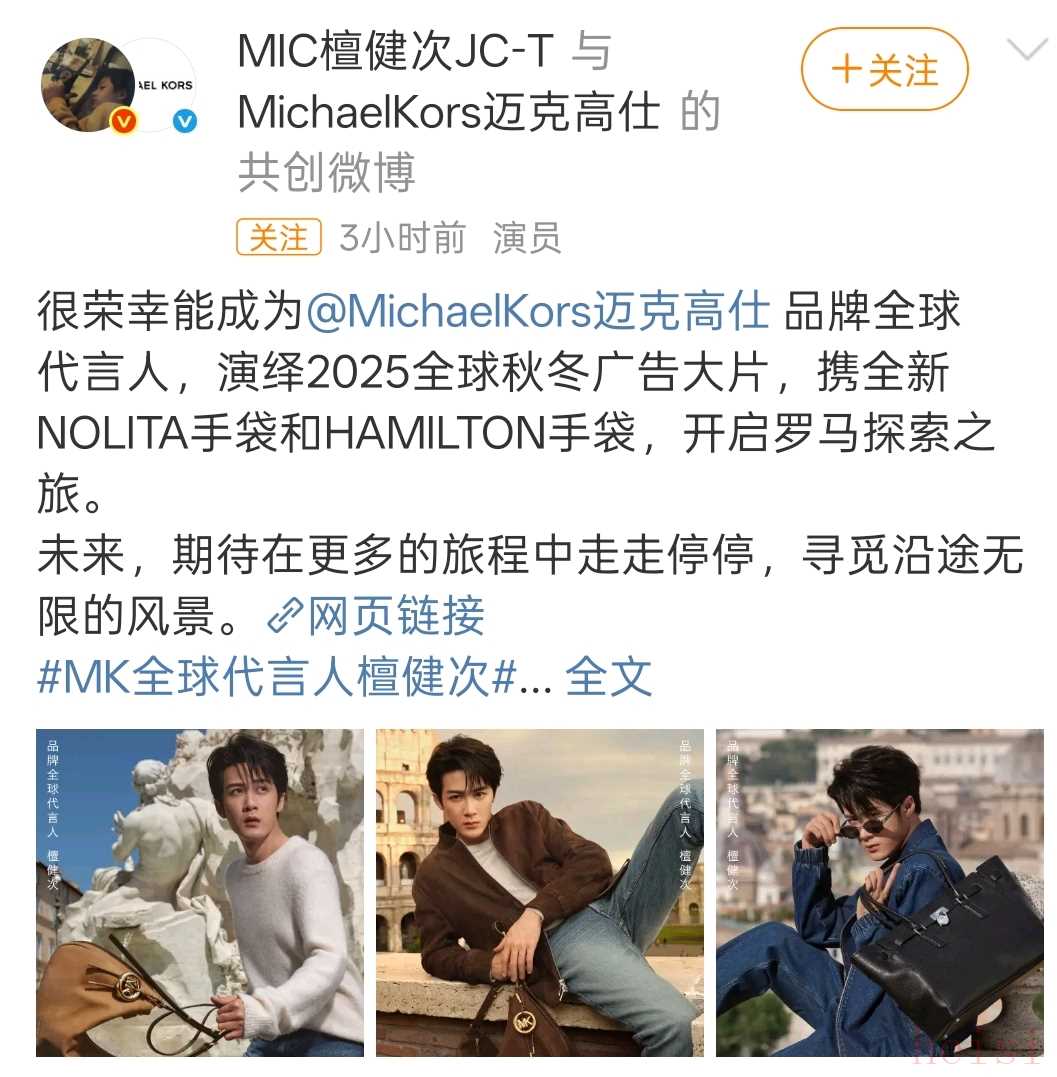Expand full post text via 全文
The image size is (1057, 1077).
pos(608,677)
